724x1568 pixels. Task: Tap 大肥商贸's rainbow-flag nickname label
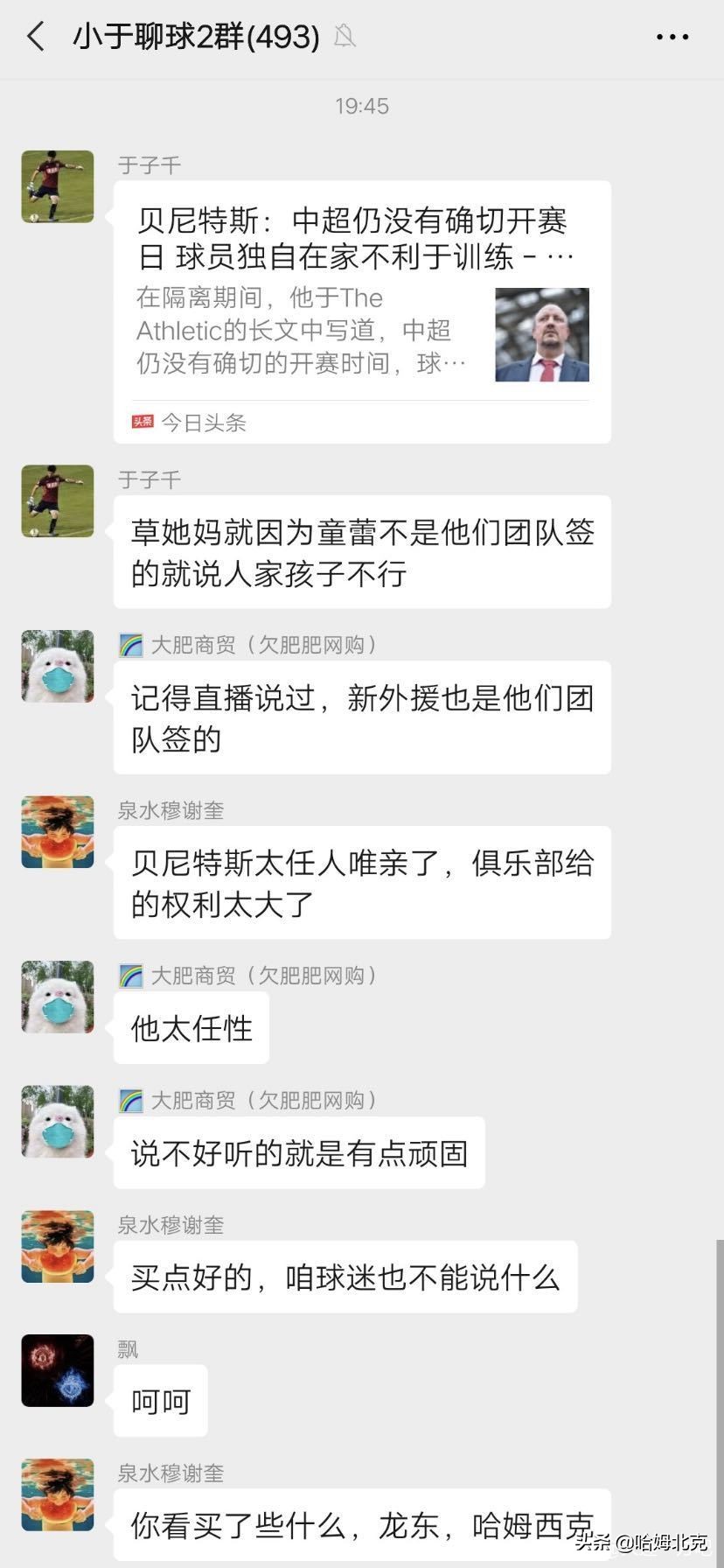click(250, 644)
